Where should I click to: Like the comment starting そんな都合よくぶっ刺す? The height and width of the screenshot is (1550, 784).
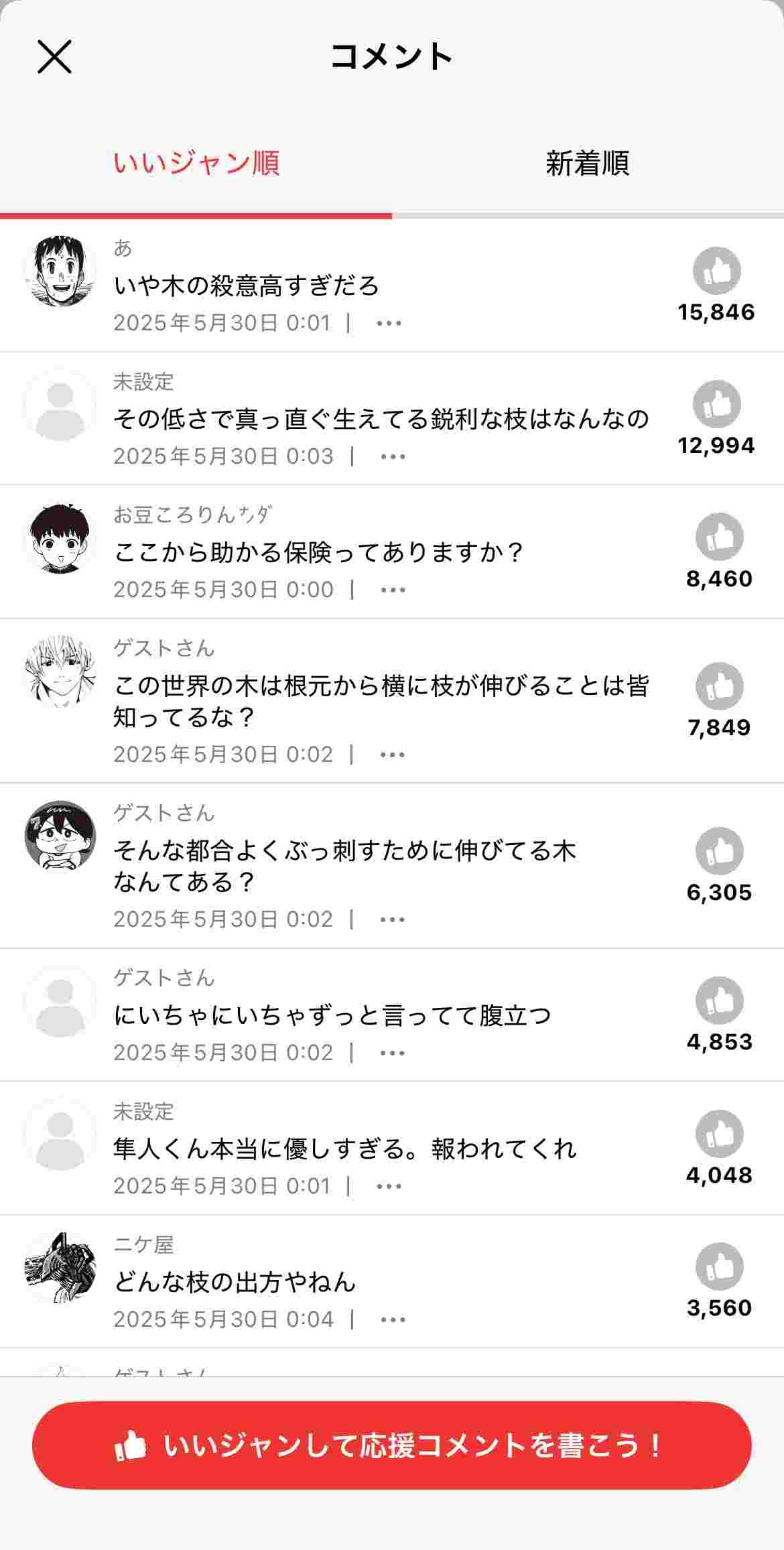719,852
